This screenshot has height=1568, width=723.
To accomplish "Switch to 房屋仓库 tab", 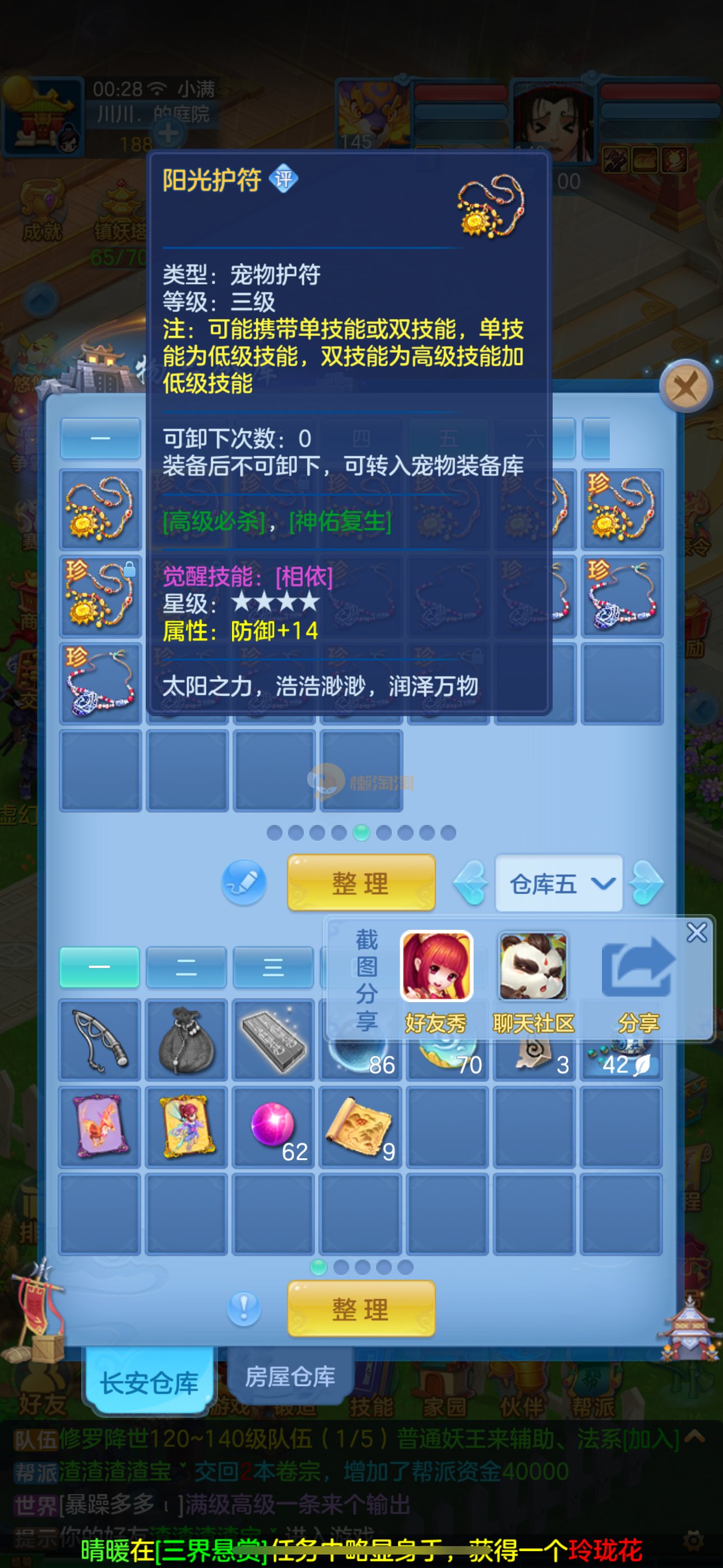I will (290, 1377).
